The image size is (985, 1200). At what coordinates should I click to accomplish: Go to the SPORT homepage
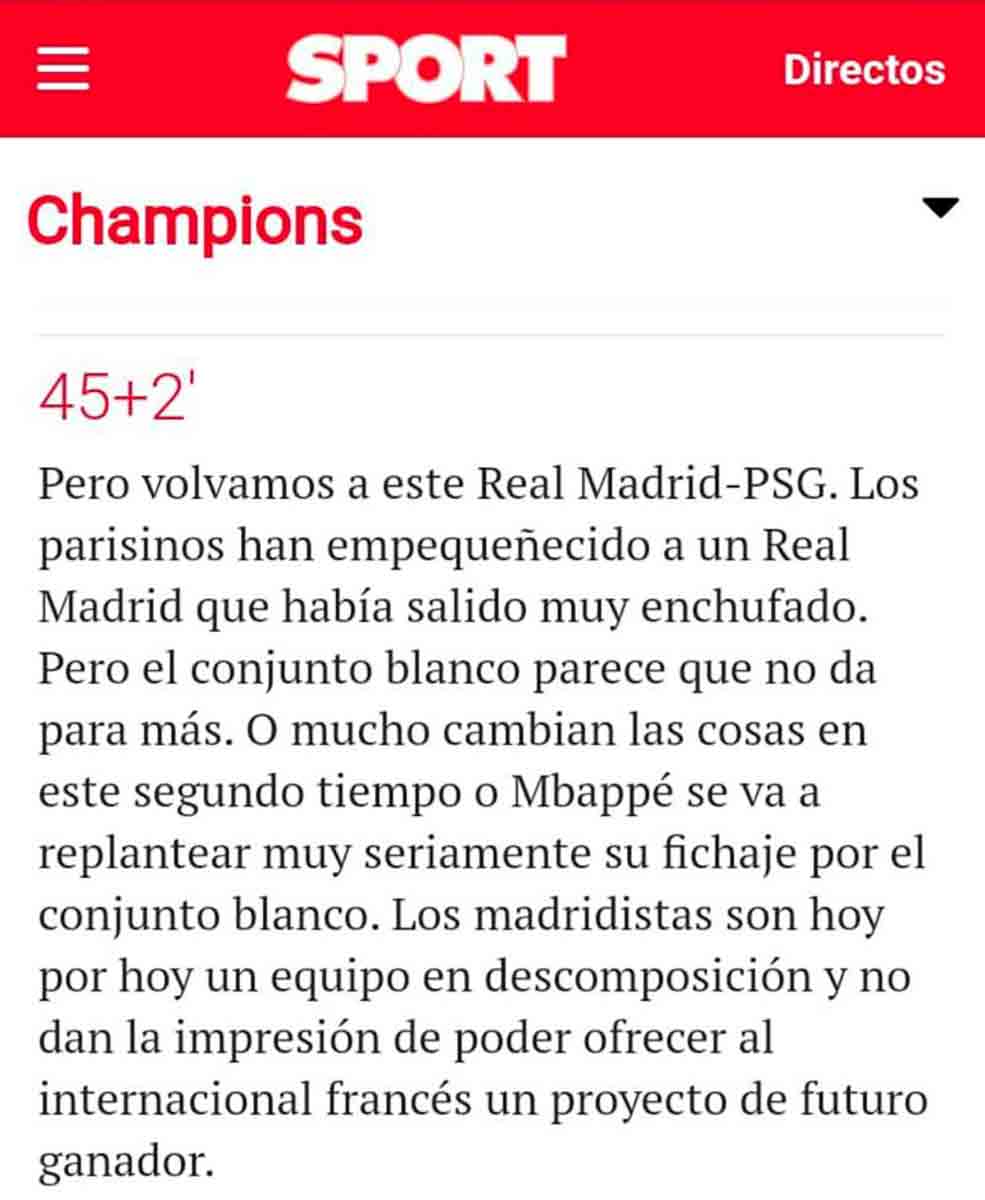point(427,69)
